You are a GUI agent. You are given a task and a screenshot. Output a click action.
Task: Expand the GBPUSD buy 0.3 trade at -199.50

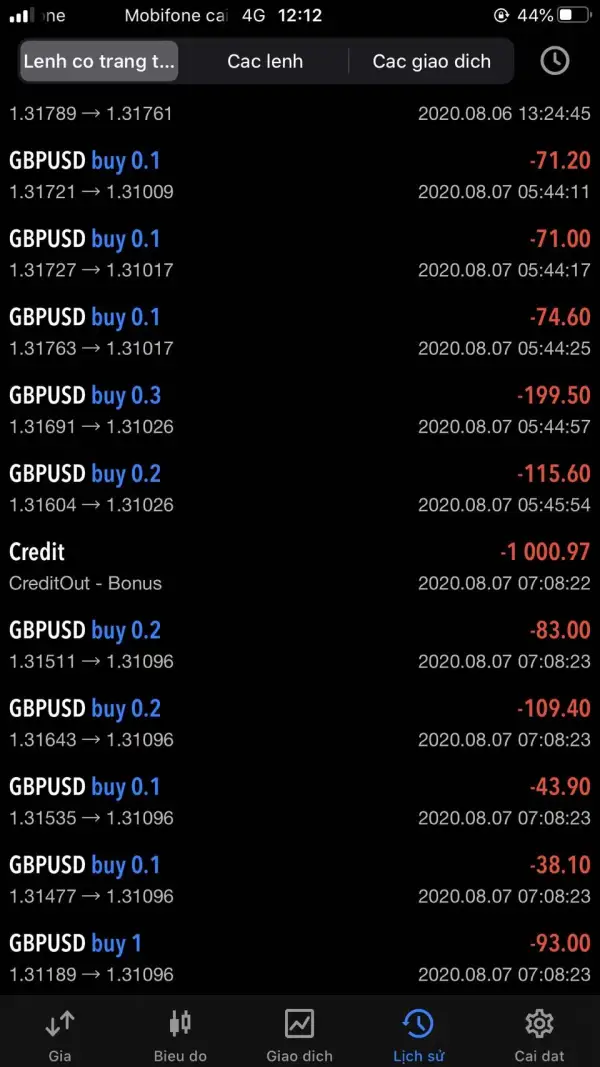(x=300, y=410)
